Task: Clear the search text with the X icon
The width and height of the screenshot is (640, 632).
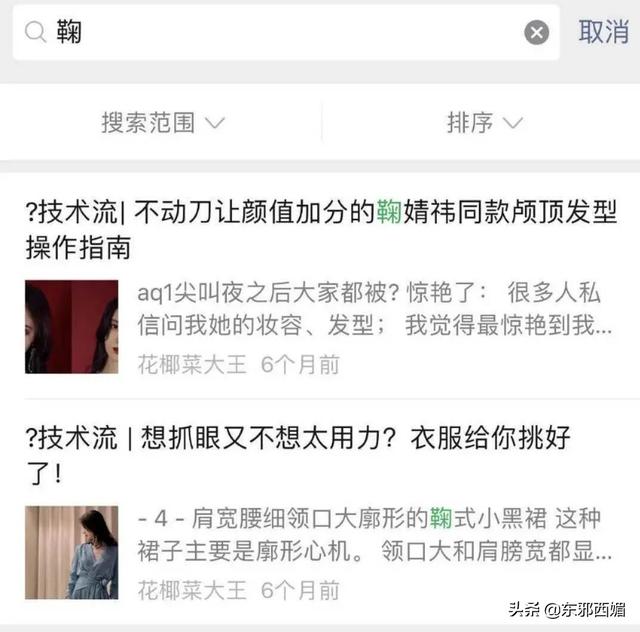Action: [537, 33]
